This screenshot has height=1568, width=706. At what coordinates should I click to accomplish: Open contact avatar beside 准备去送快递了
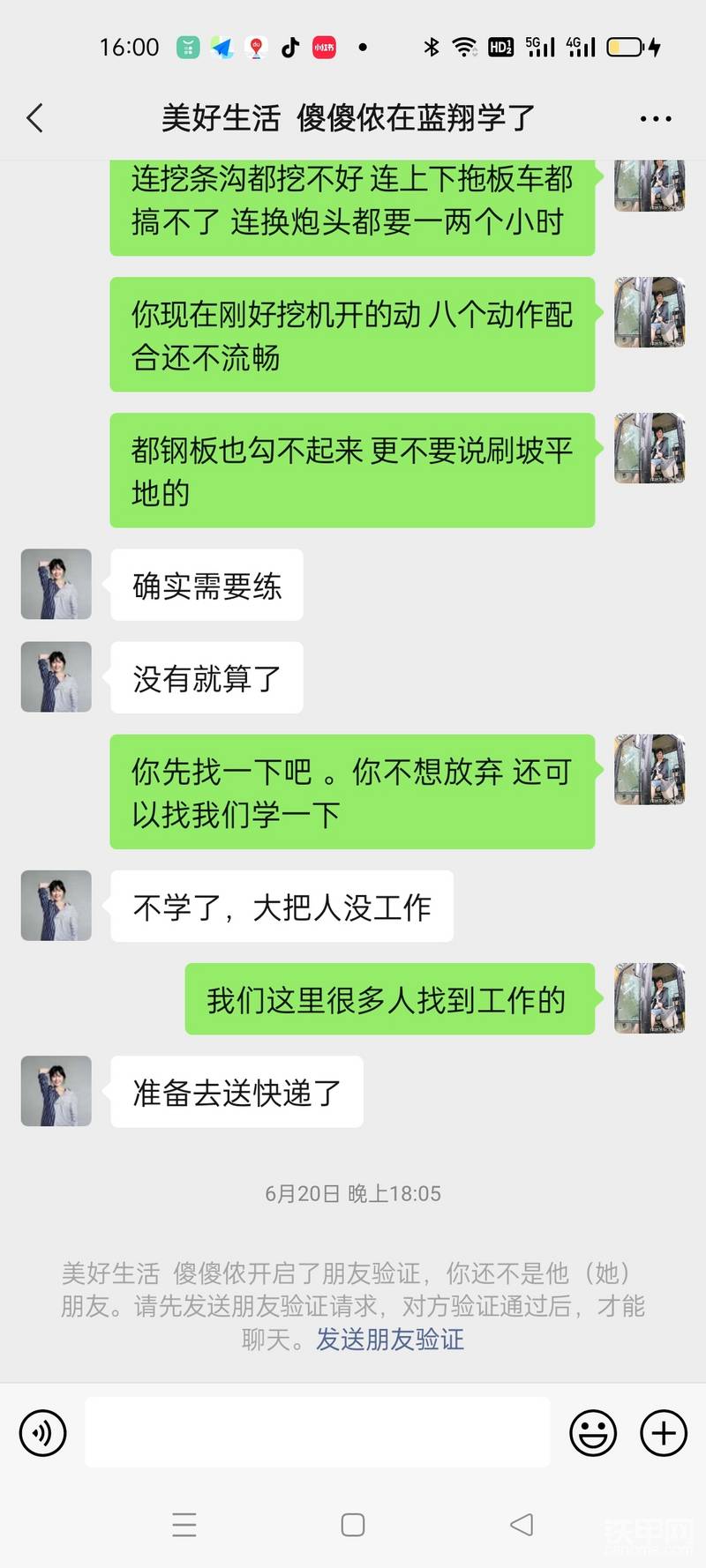coord(56,1091)
